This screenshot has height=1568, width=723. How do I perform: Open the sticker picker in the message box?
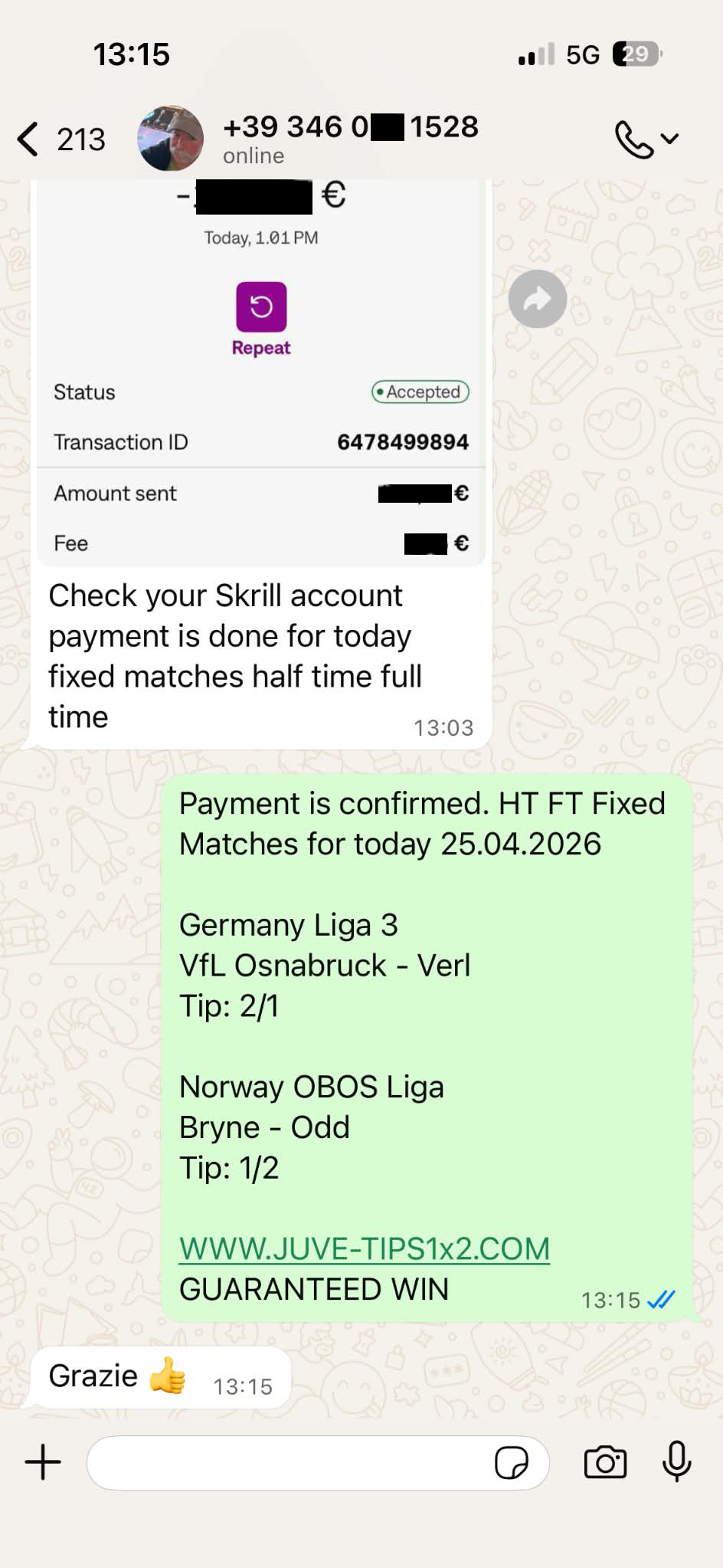coord(511,1463)
